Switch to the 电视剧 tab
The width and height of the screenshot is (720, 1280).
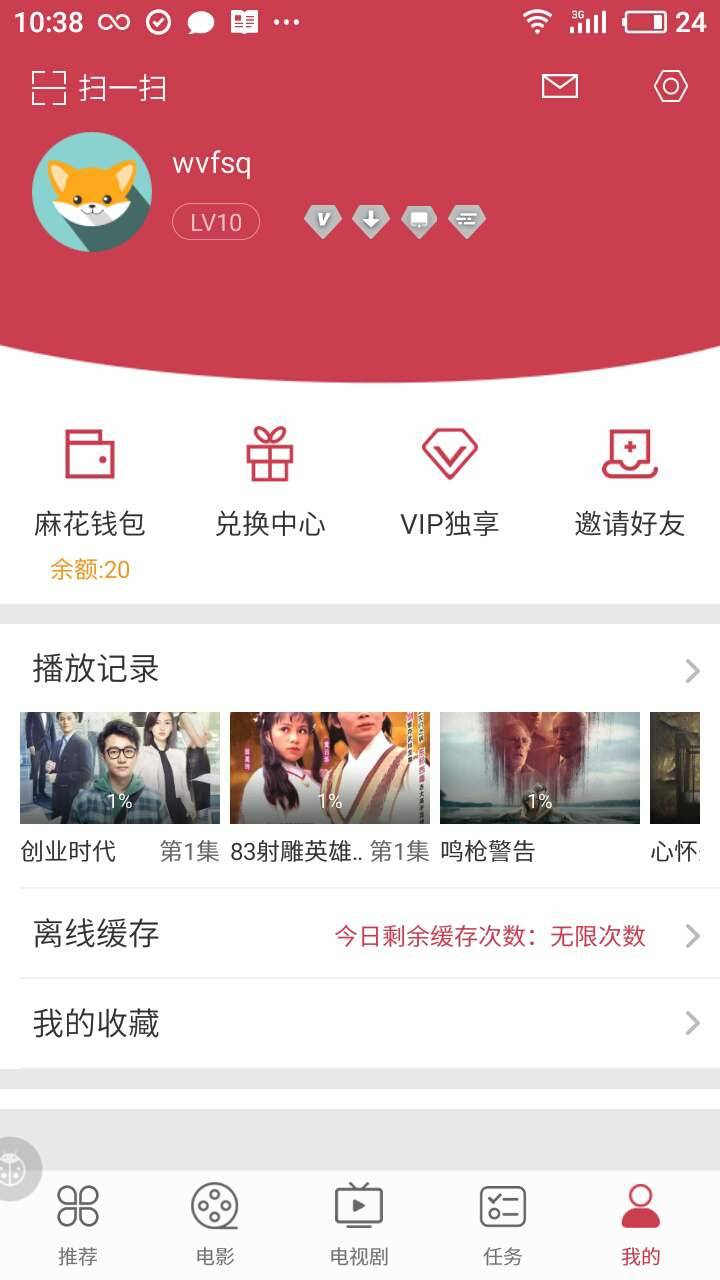pos(359,1224)
